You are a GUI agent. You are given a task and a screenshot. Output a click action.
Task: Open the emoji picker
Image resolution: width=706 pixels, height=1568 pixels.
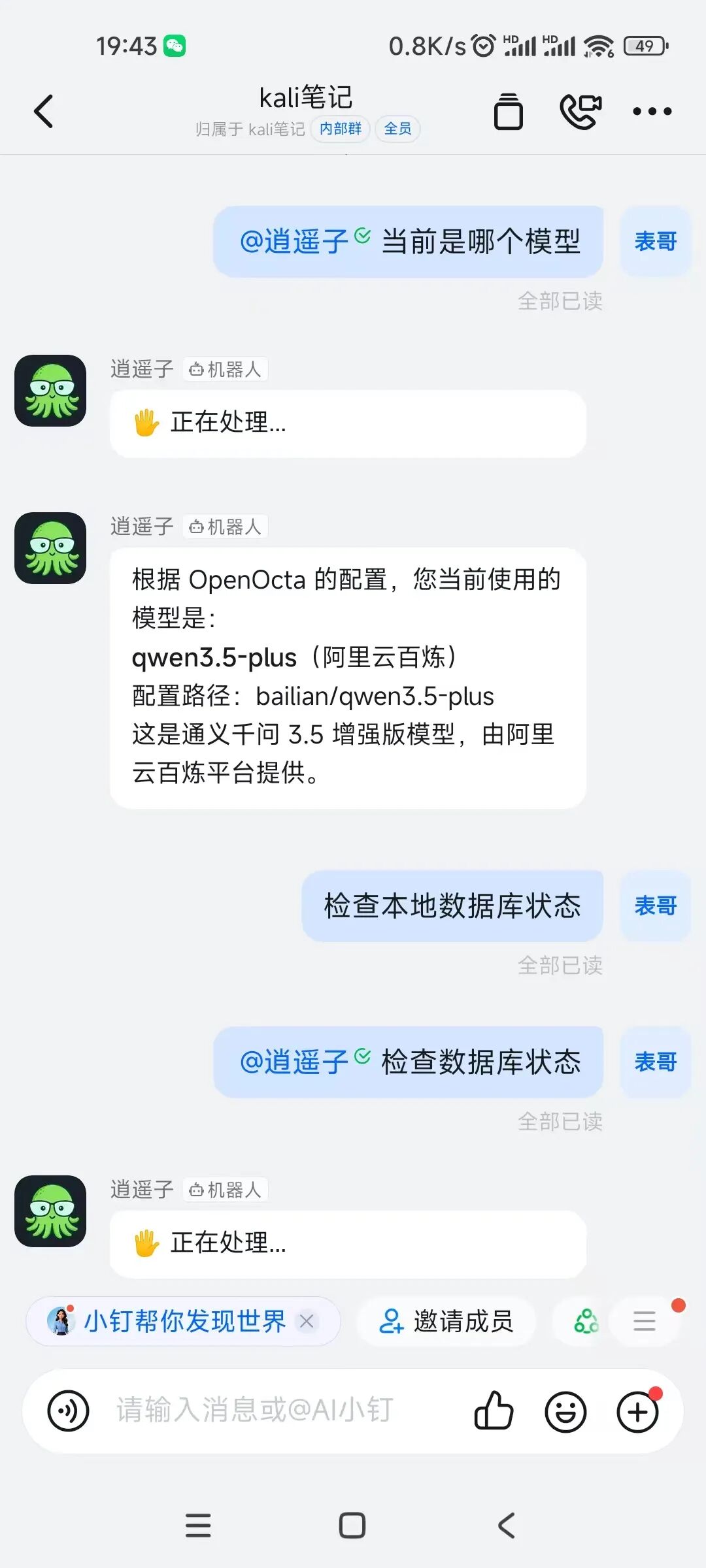pyautogui.click(x=565, y=1411)
